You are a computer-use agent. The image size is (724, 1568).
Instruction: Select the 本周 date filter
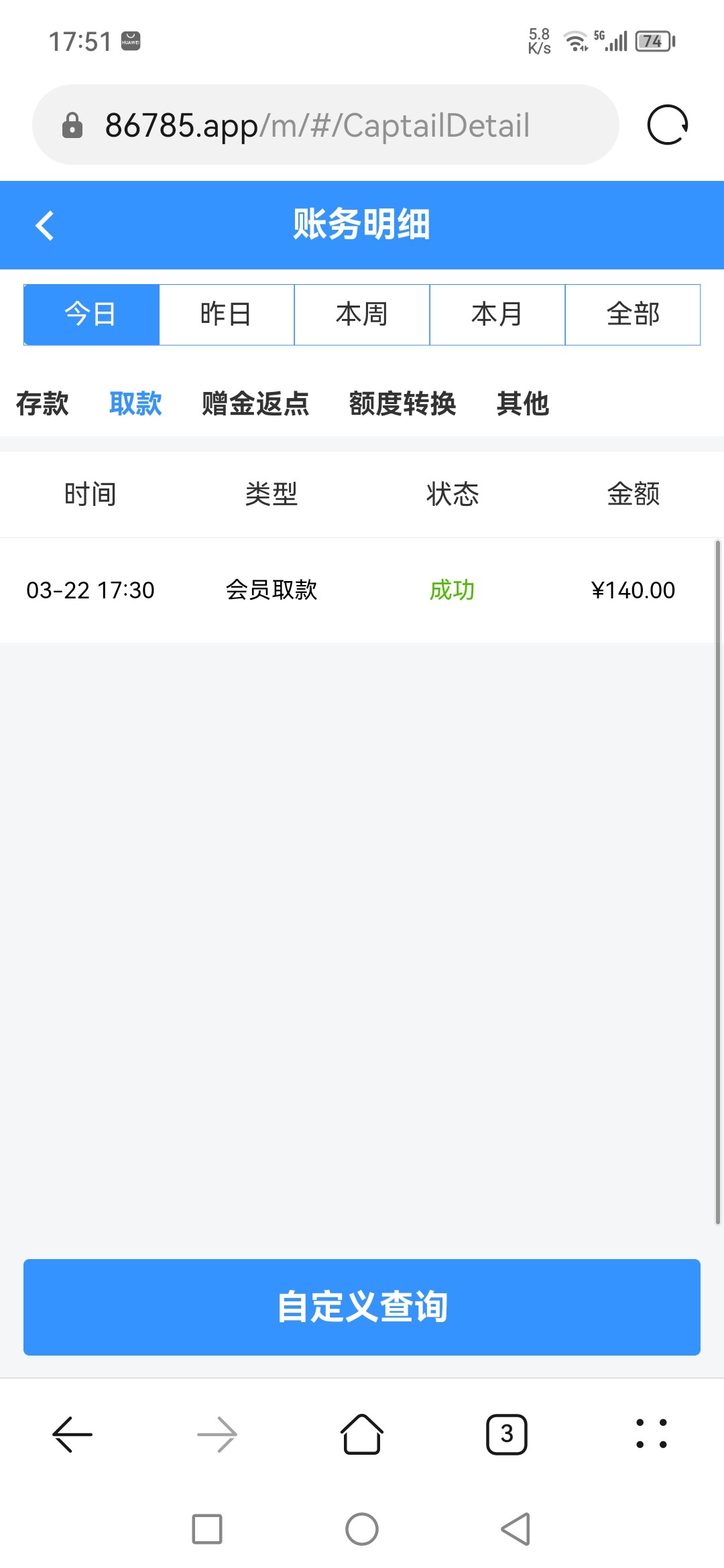(x=361, y=314)
